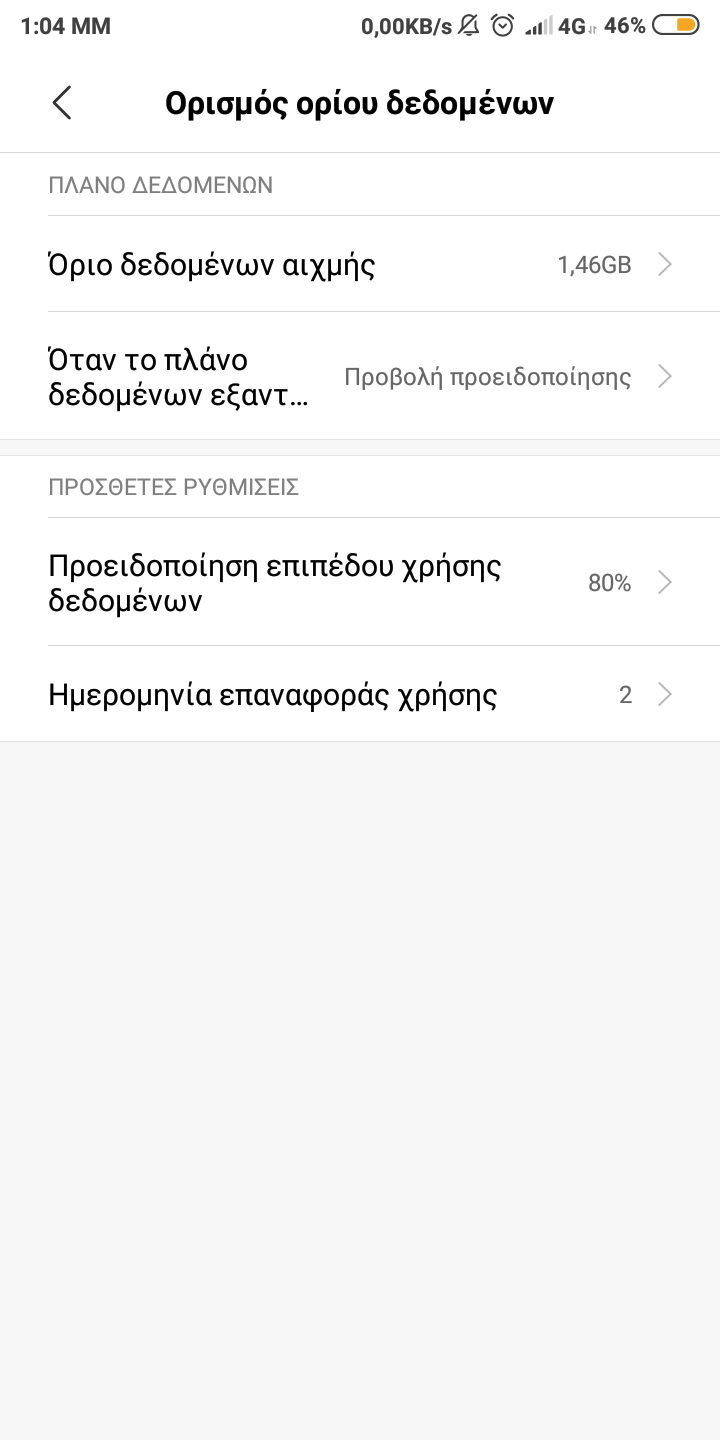Set Ημερομηνία επαναφοράς χρήσης date
This screenshot has width=720, height=1440.
pos(360,694)
